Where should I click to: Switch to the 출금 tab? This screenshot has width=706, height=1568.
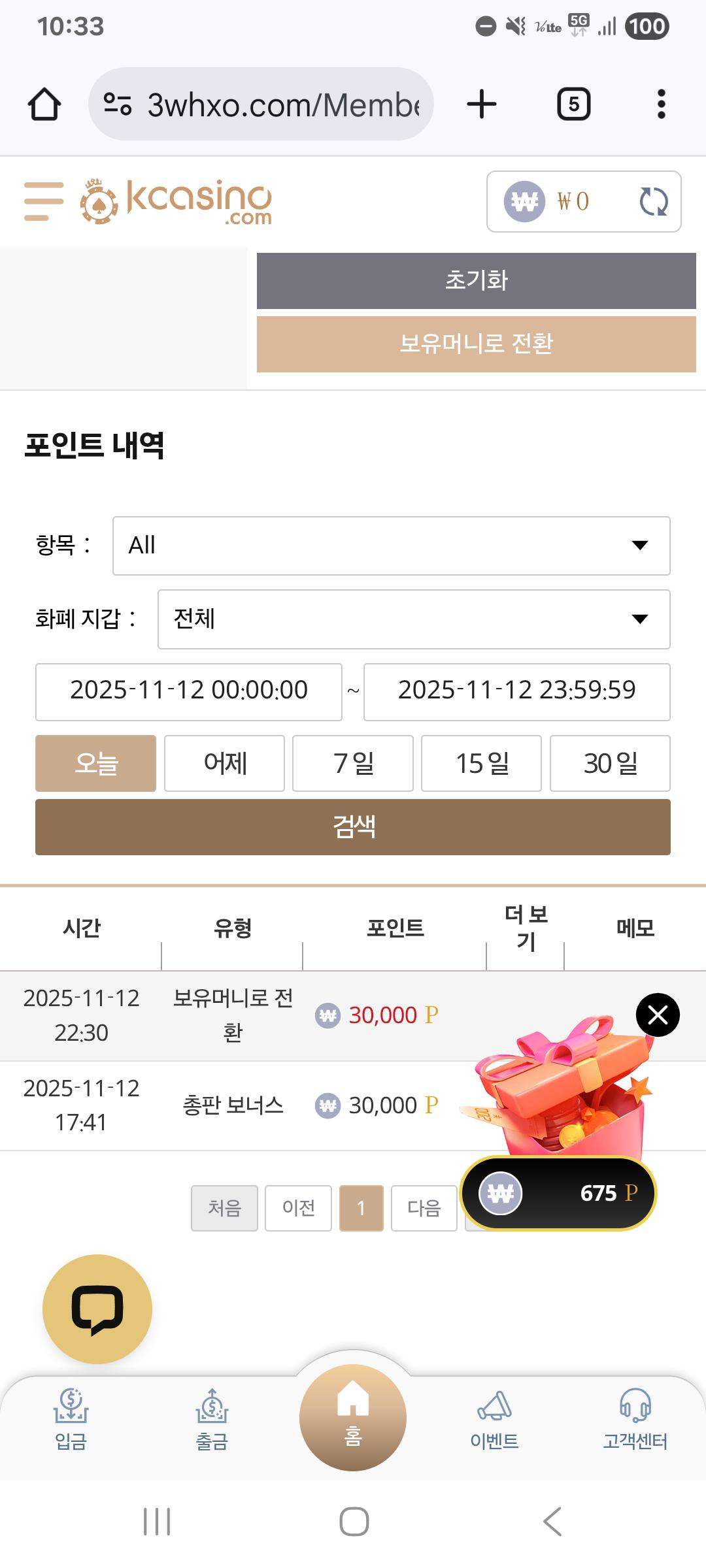coord(212,1418)
